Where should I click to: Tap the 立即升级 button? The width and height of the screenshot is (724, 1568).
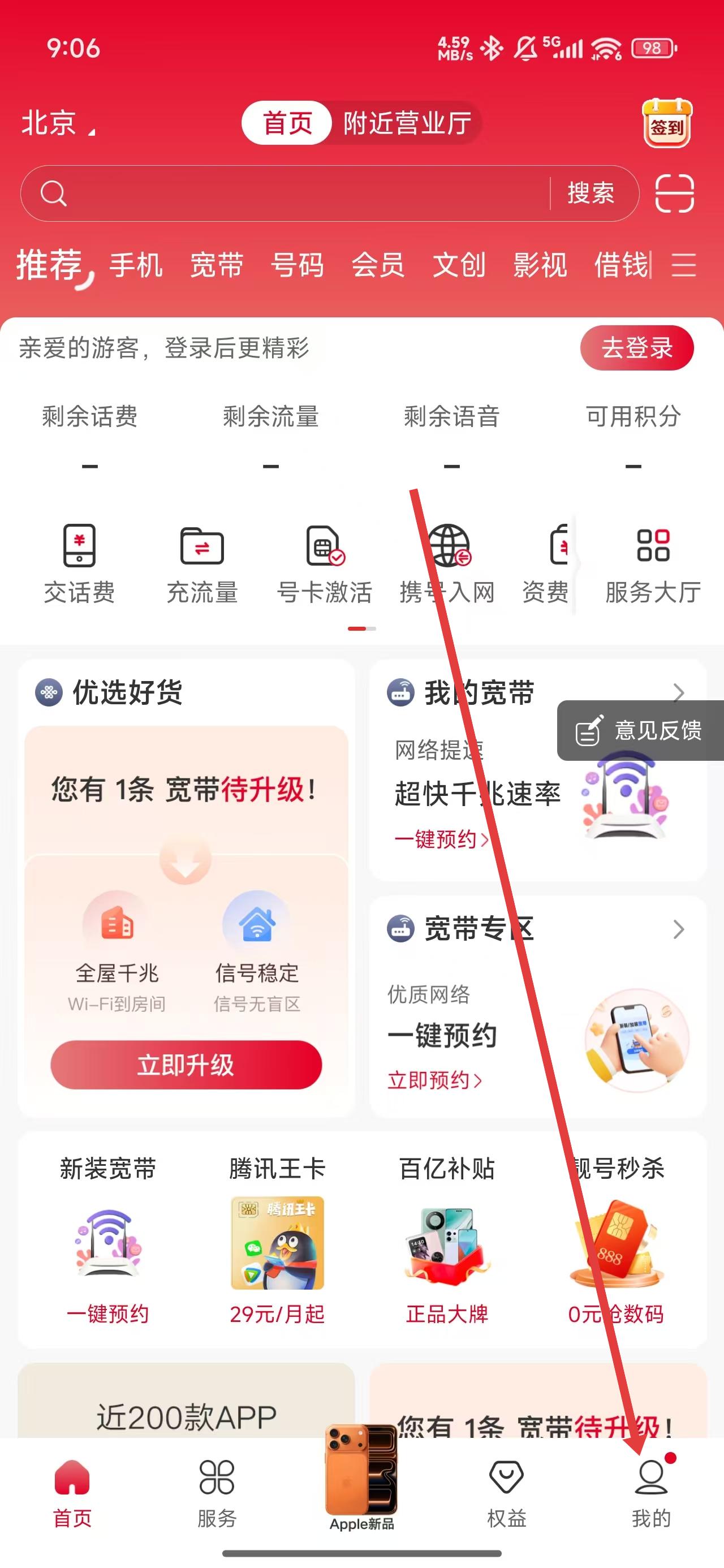click(186, 1065)
